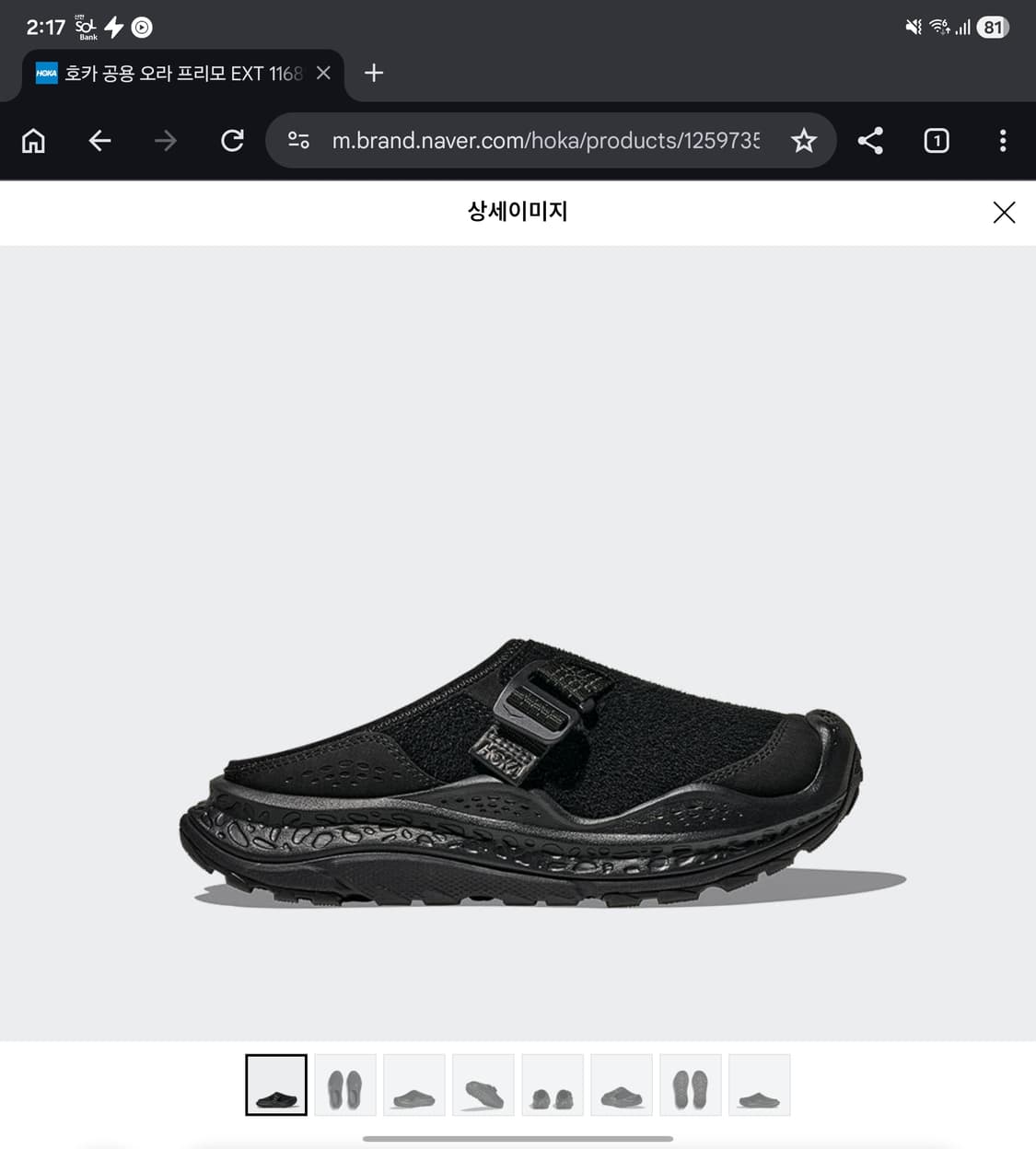1036x1149 pixels.
Task: Open the Chrome home page icon
Action: pyautogui.click(x=33, y=140)
